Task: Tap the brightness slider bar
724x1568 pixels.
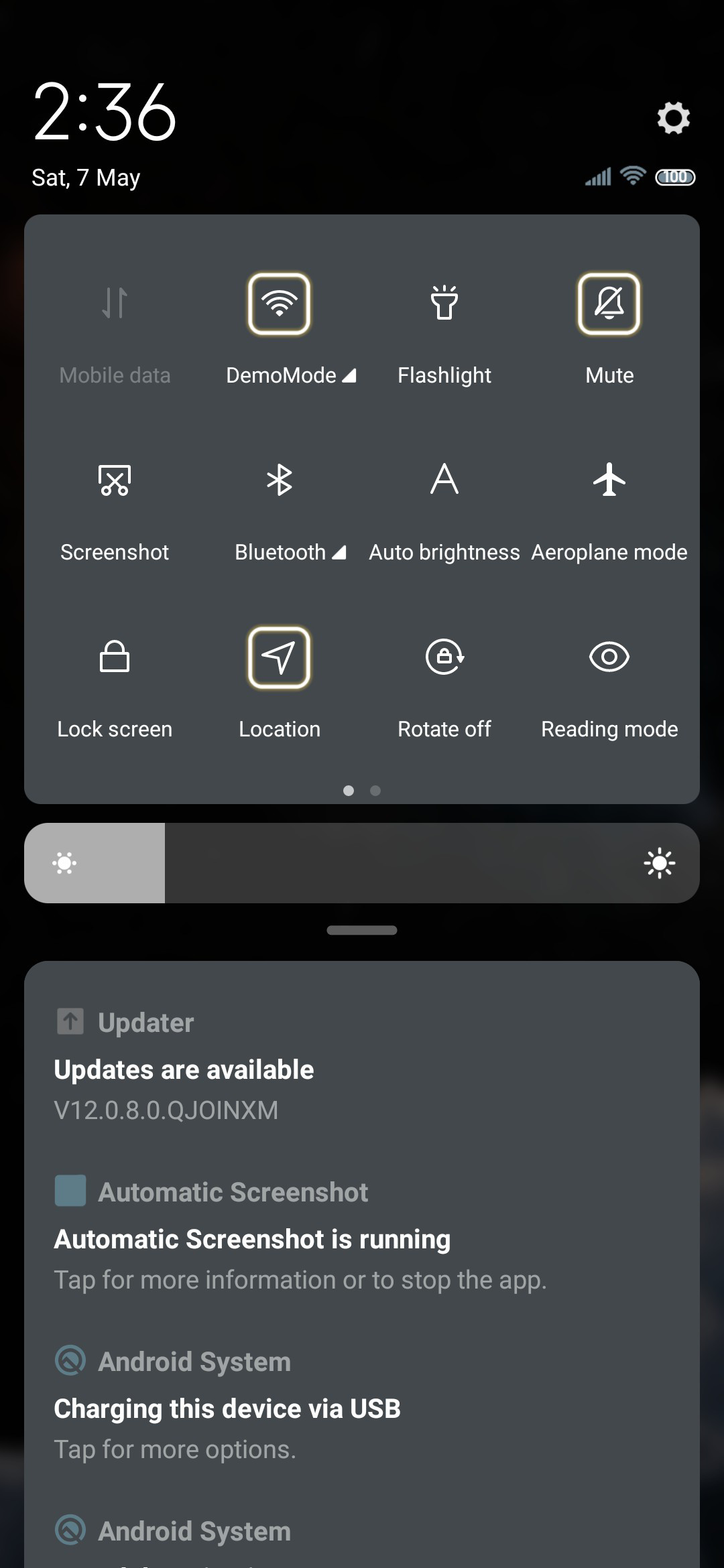Action: click(x=362, y=863)
